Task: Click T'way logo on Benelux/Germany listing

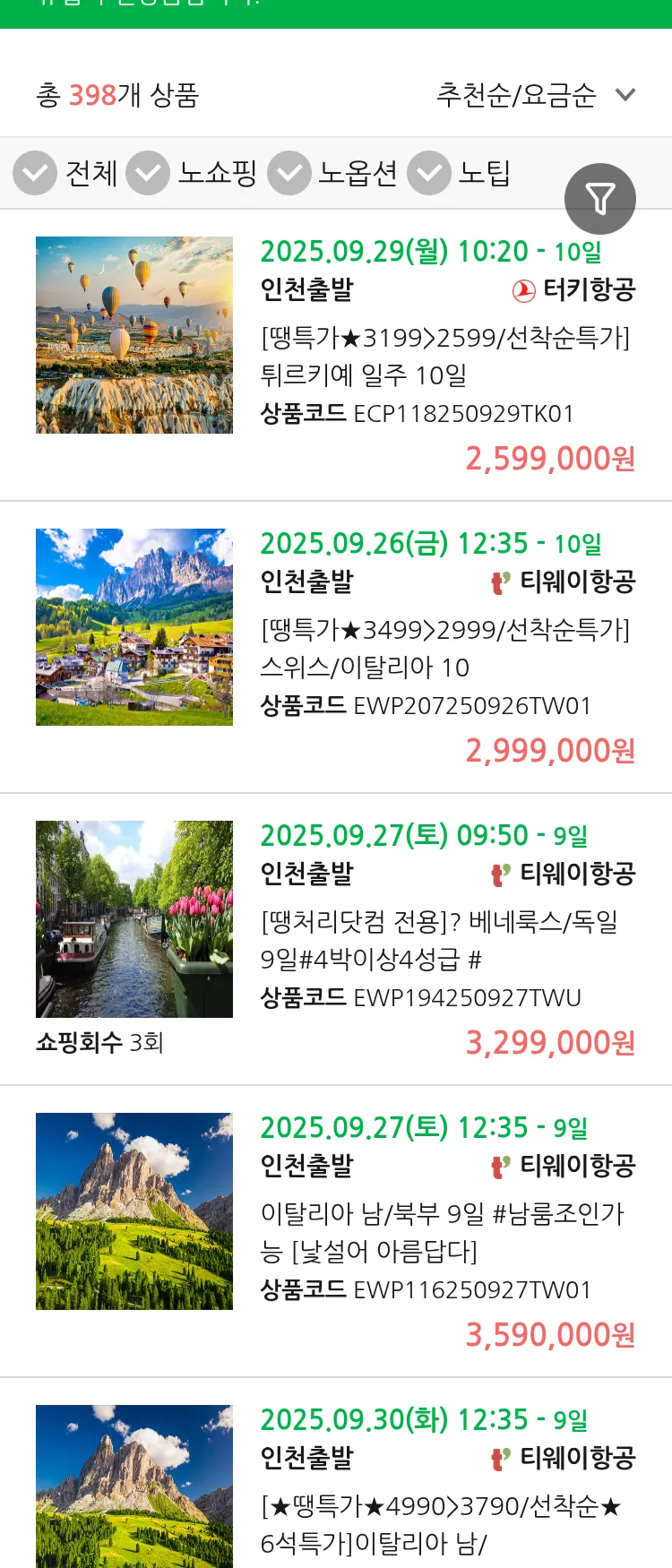Action: [498, 874]
